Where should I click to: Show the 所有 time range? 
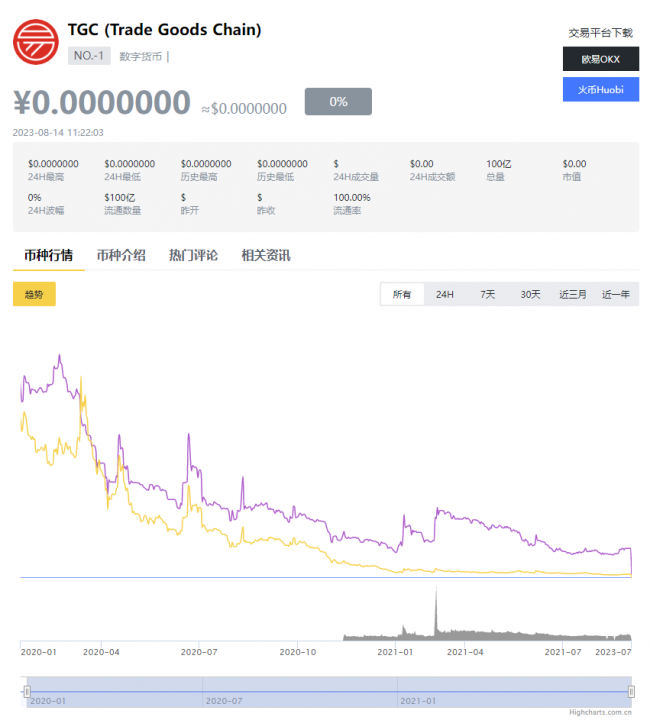(x=402, y=294)
